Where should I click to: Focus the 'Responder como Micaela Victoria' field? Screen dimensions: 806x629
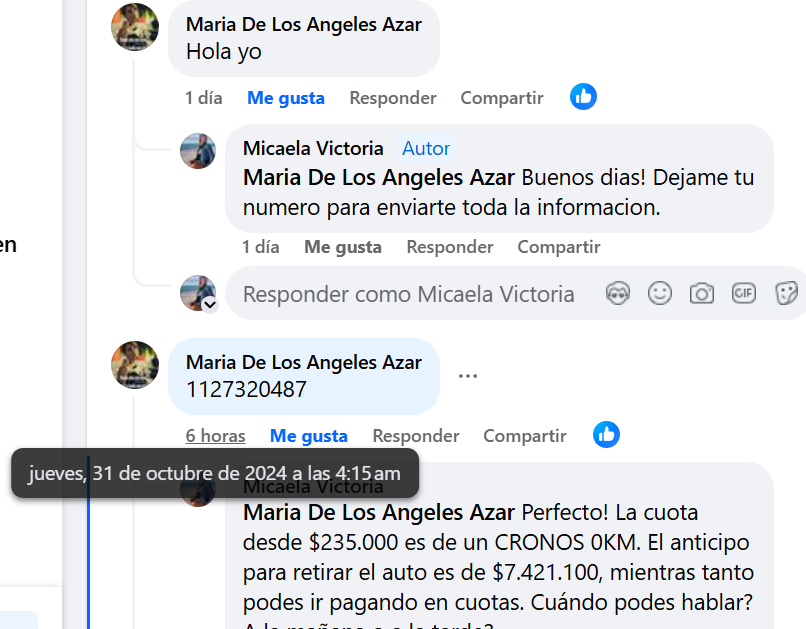point(408,294)
